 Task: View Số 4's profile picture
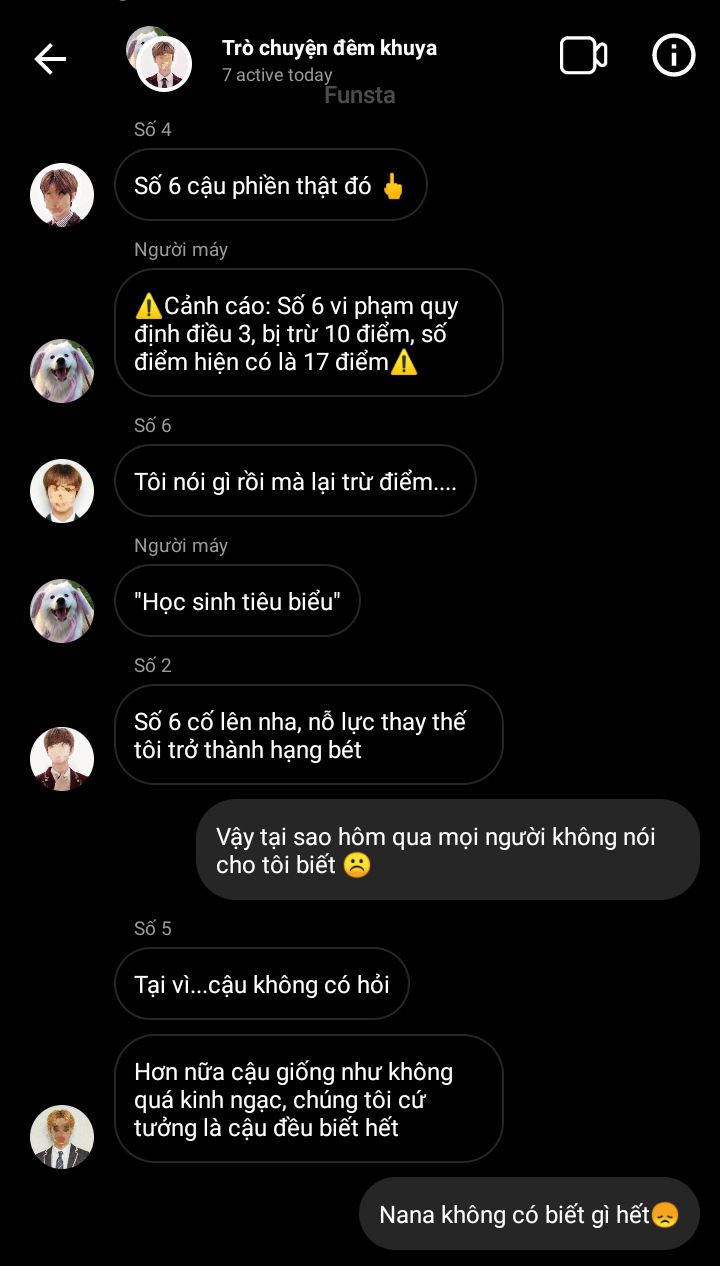[x=62, y=195]
